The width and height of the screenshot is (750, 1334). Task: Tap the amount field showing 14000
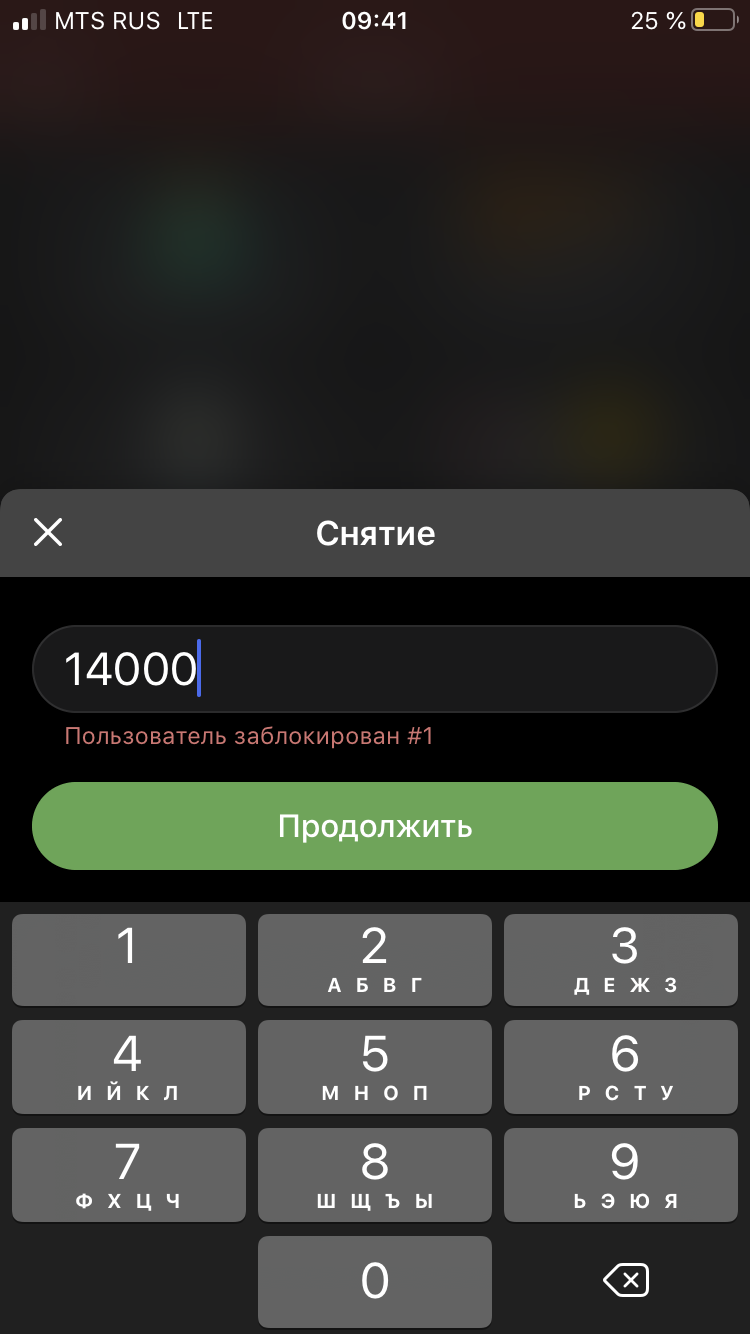(375, 669)
